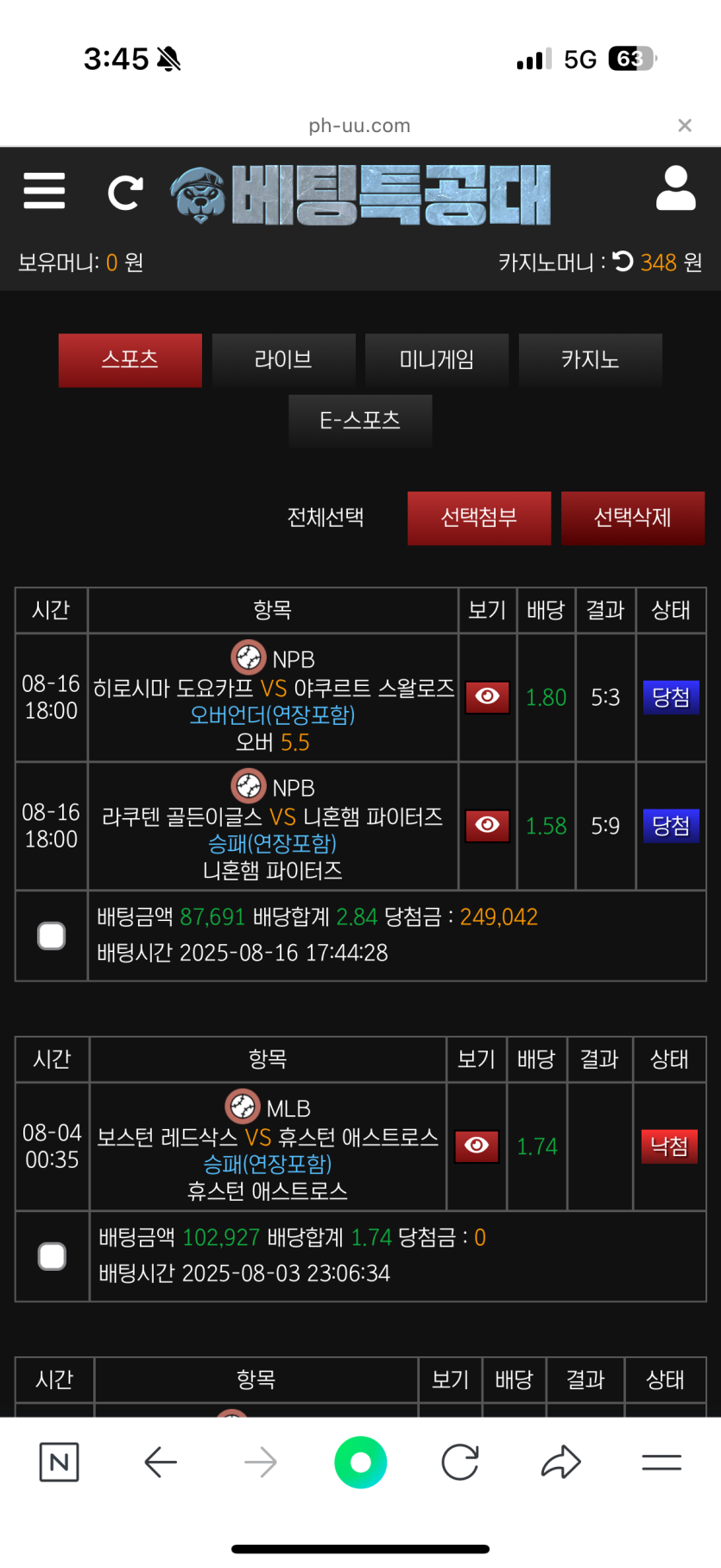Tap the site's refresh icon beside the logo
Image resolution: width=721 pixels, height=1568 pixels.
(x=125, y=193)
